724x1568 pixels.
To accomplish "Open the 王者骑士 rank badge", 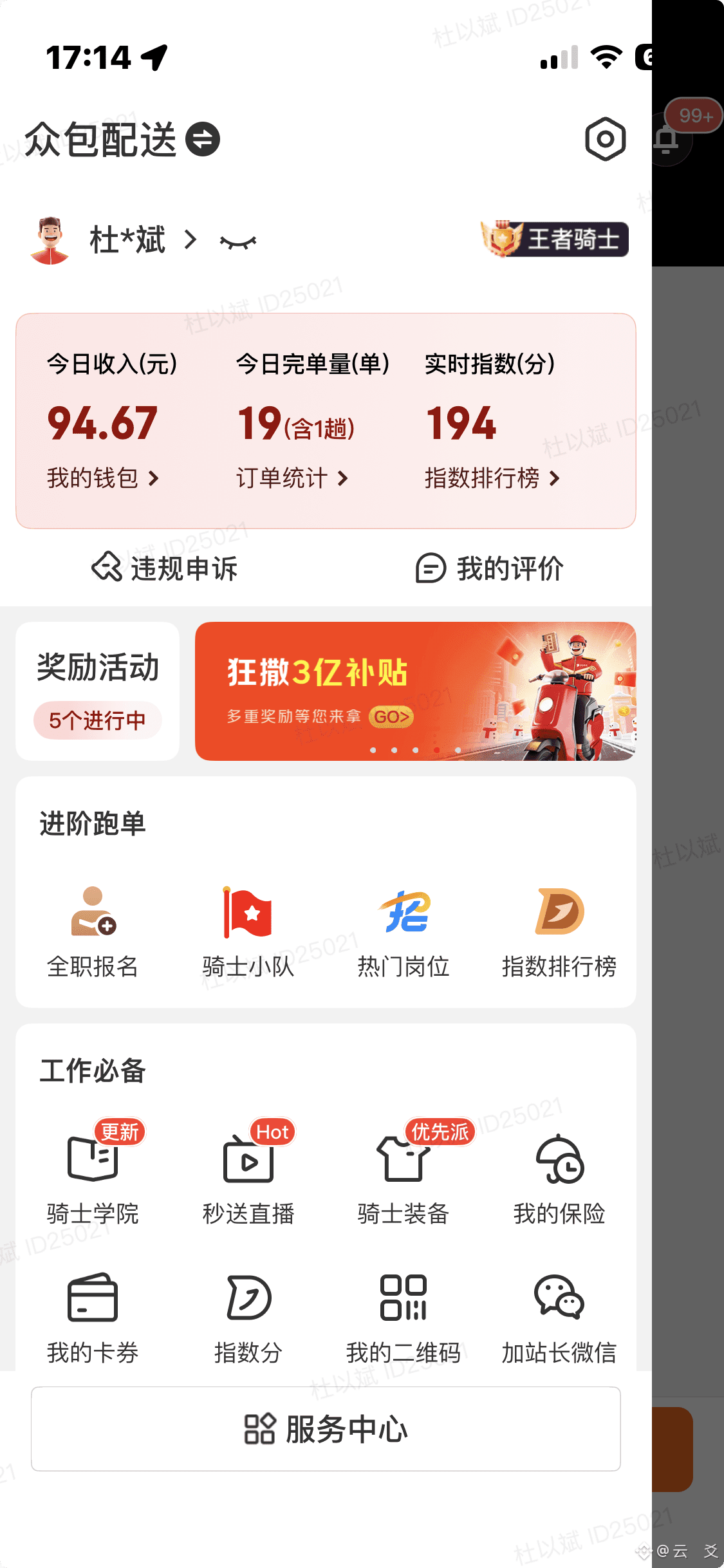I will click(x=555, y=239).
